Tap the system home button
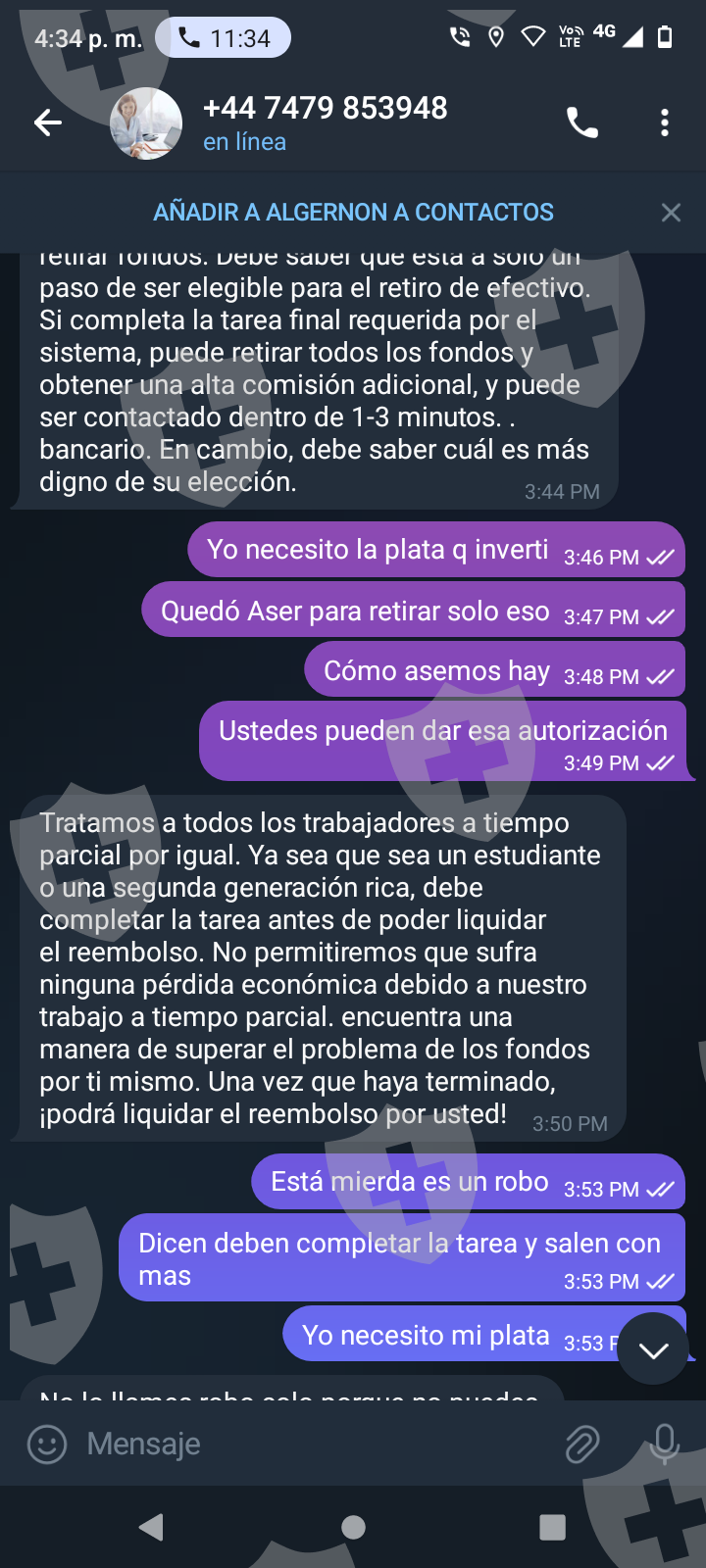Screen dimensions: 706x1568 pyautogui.click(x=353, y=1527)
